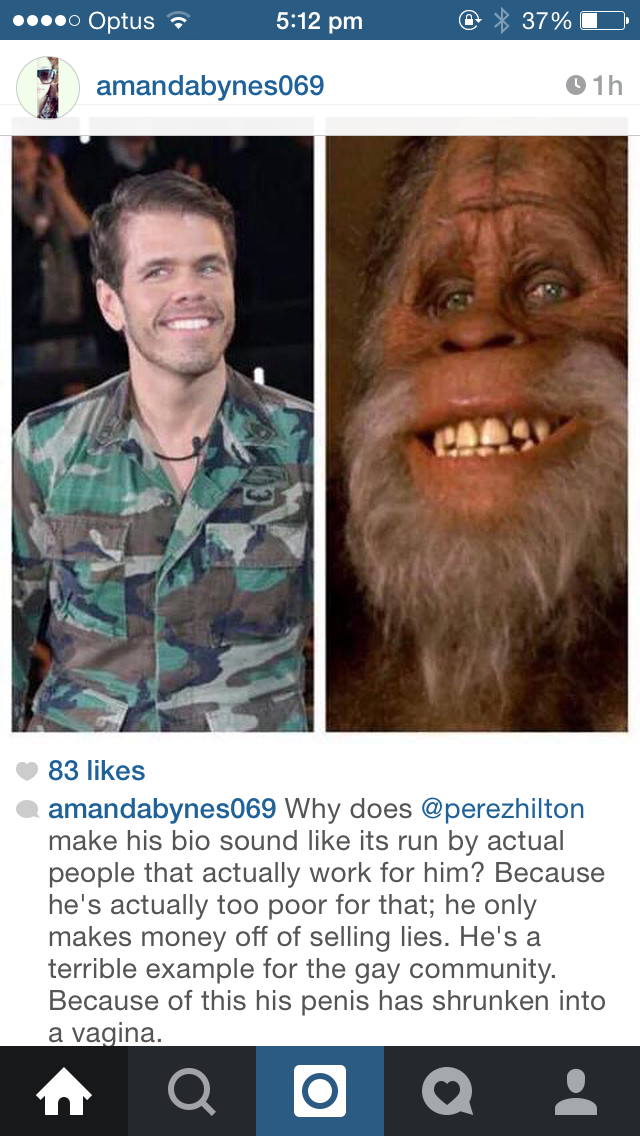The image size is (640, 1136).
Task: Open amandabynes069 profile picture in header
Action: click(47, 87)
